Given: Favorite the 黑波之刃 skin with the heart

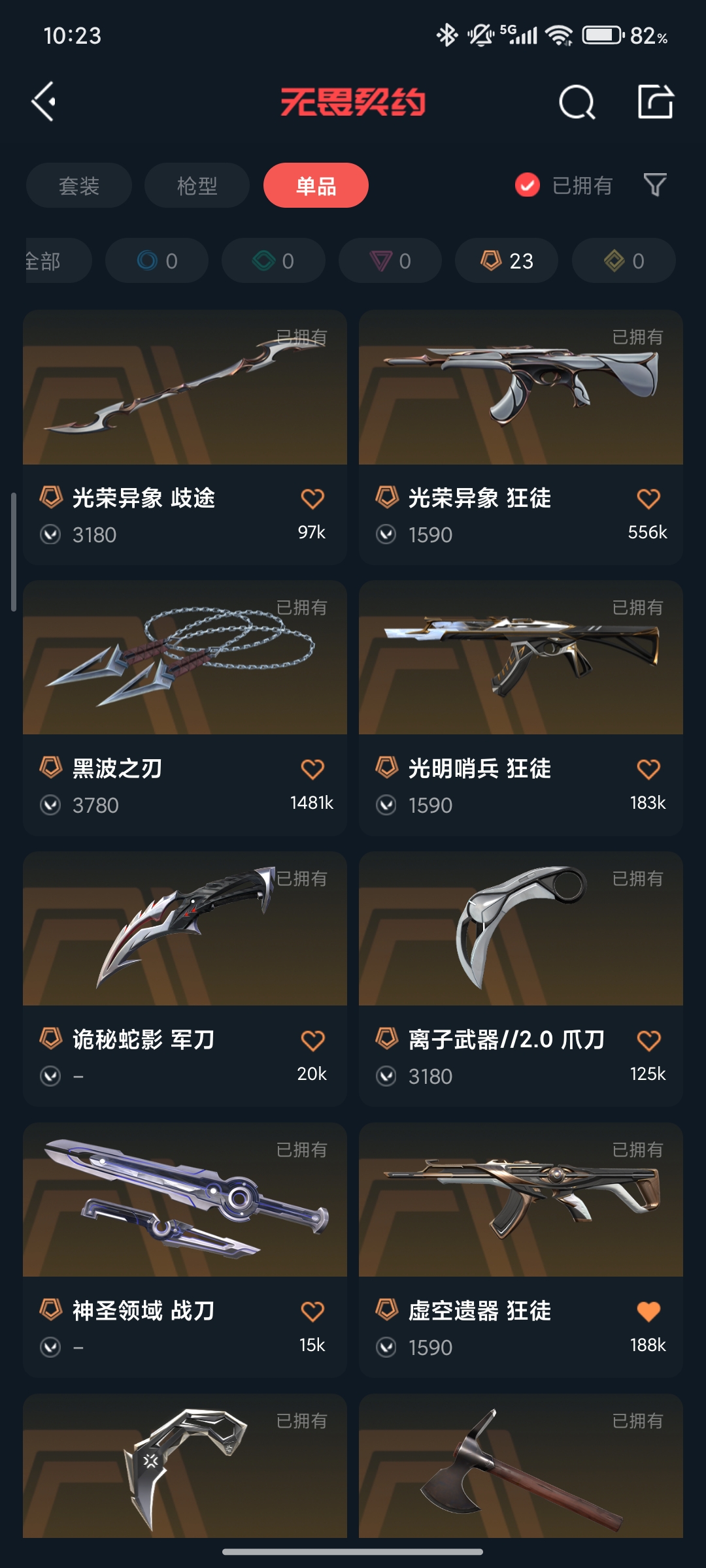Looking at the screenshot, I should 312,770.
